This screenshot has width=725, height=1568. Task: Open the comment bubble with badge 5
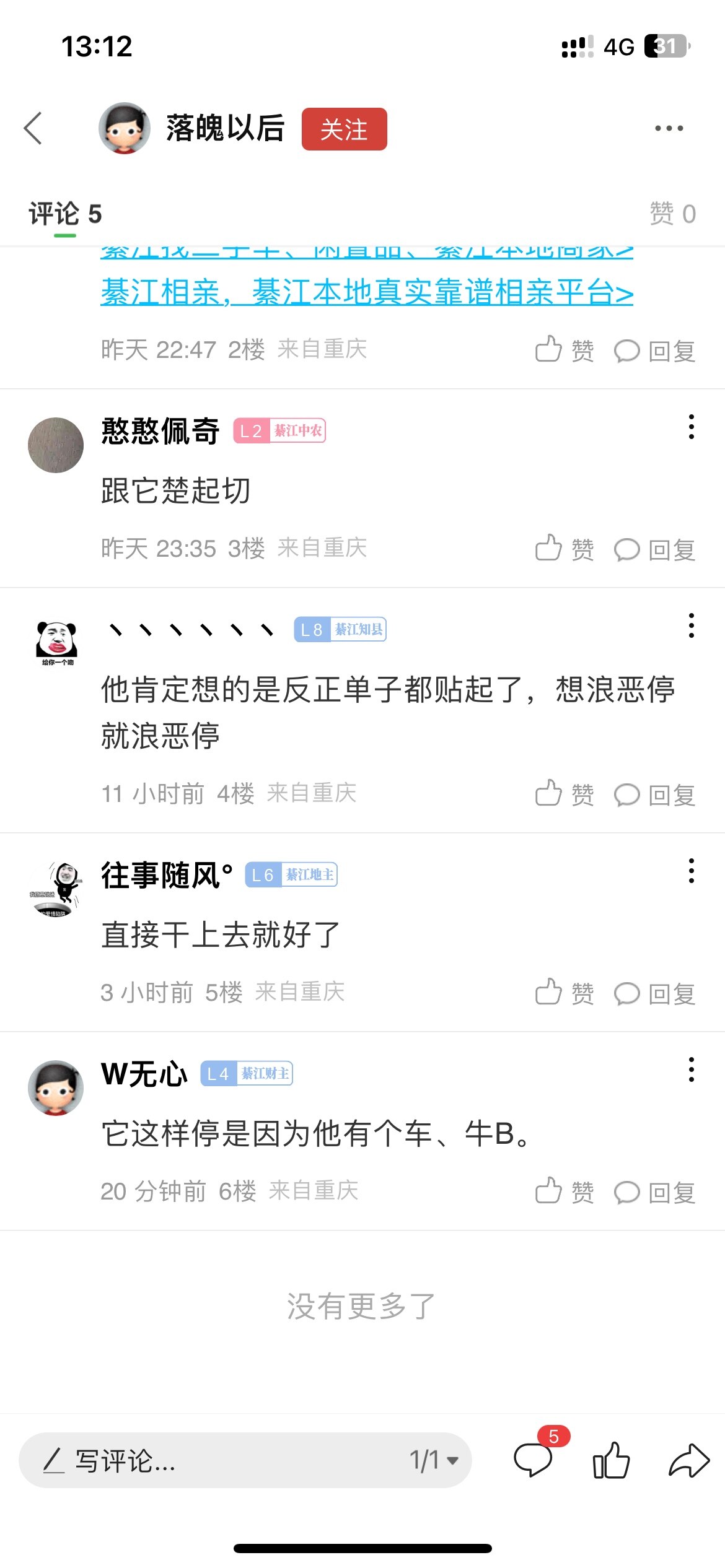click(534, 1459)
